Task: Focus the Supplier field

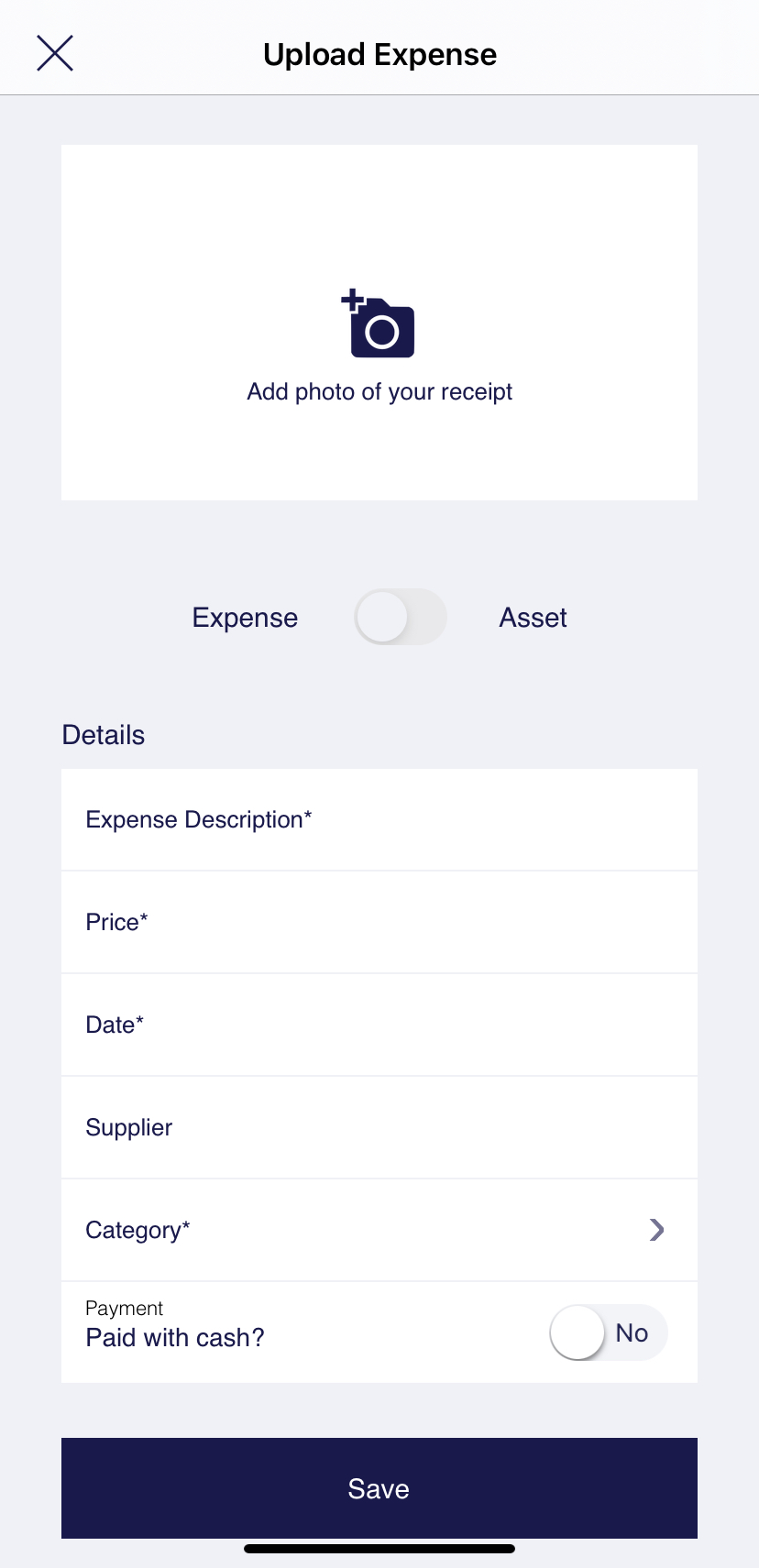Action: click(x=379, y=1127)
